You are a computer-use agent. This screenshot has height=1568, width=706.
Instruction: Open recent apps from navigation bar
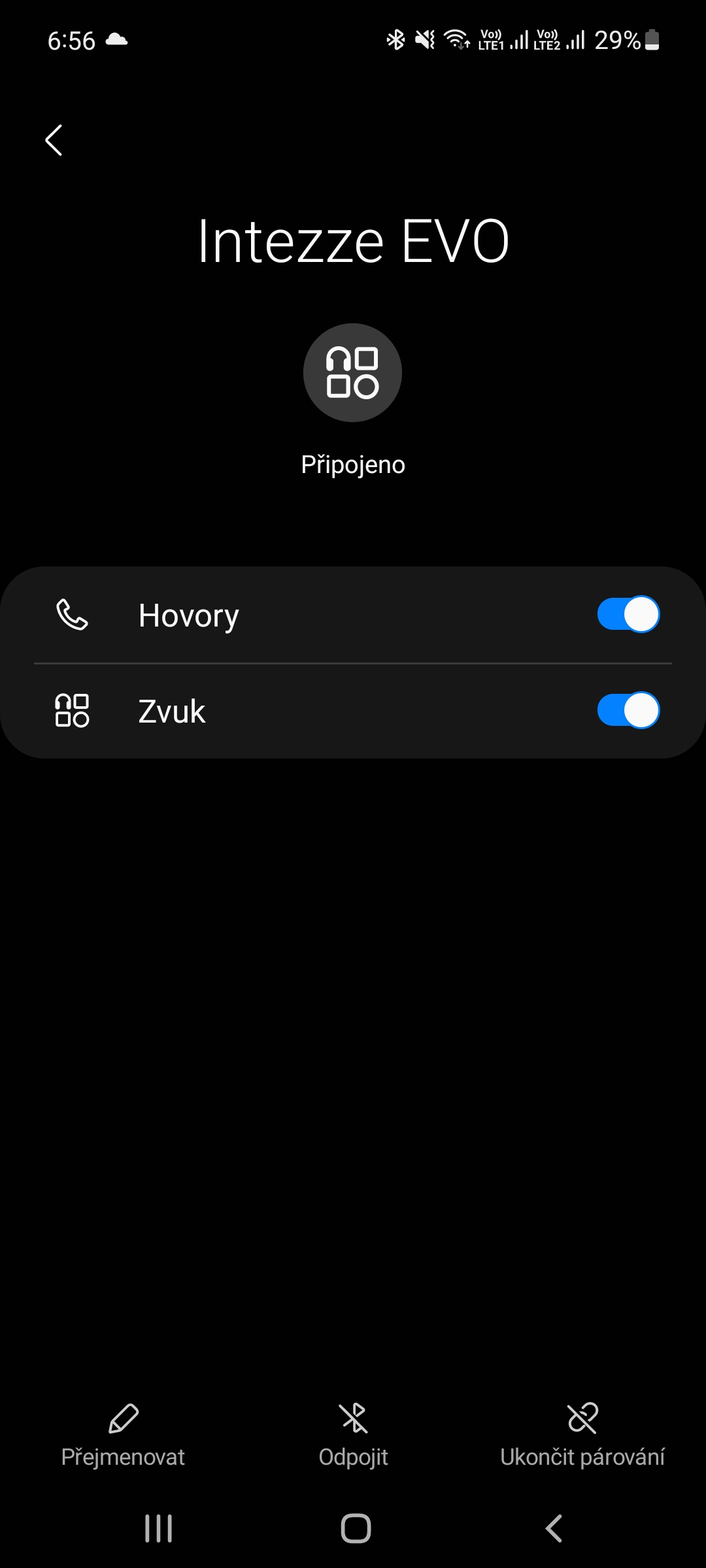click(158, 1529)
